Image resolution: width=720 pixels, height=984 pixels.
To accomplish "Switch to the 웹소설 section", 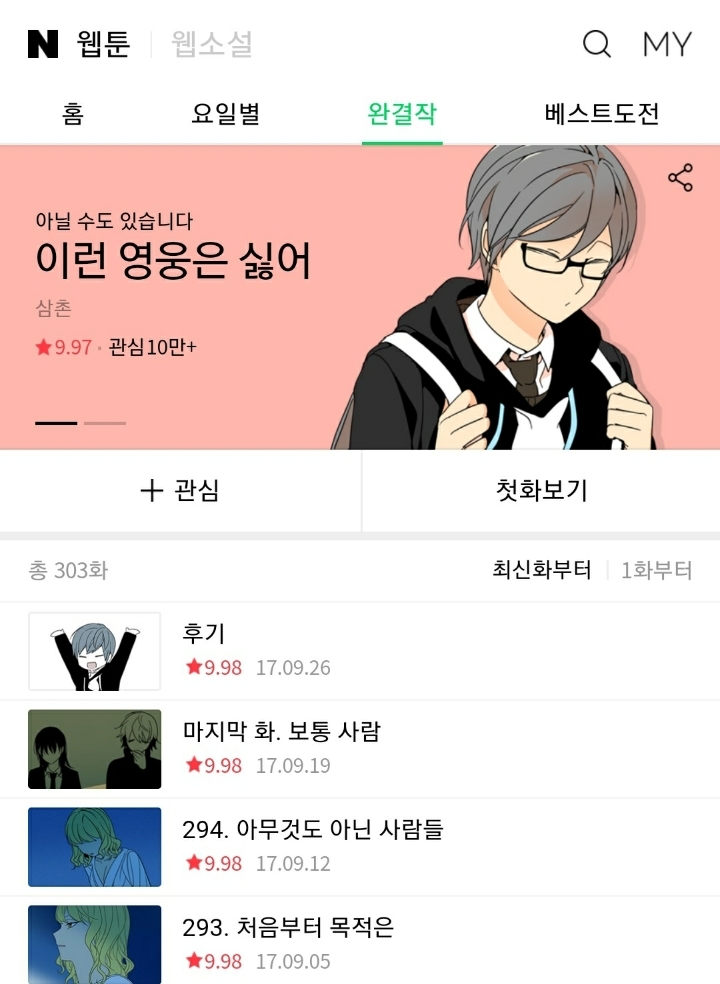I will coord(212,44).
